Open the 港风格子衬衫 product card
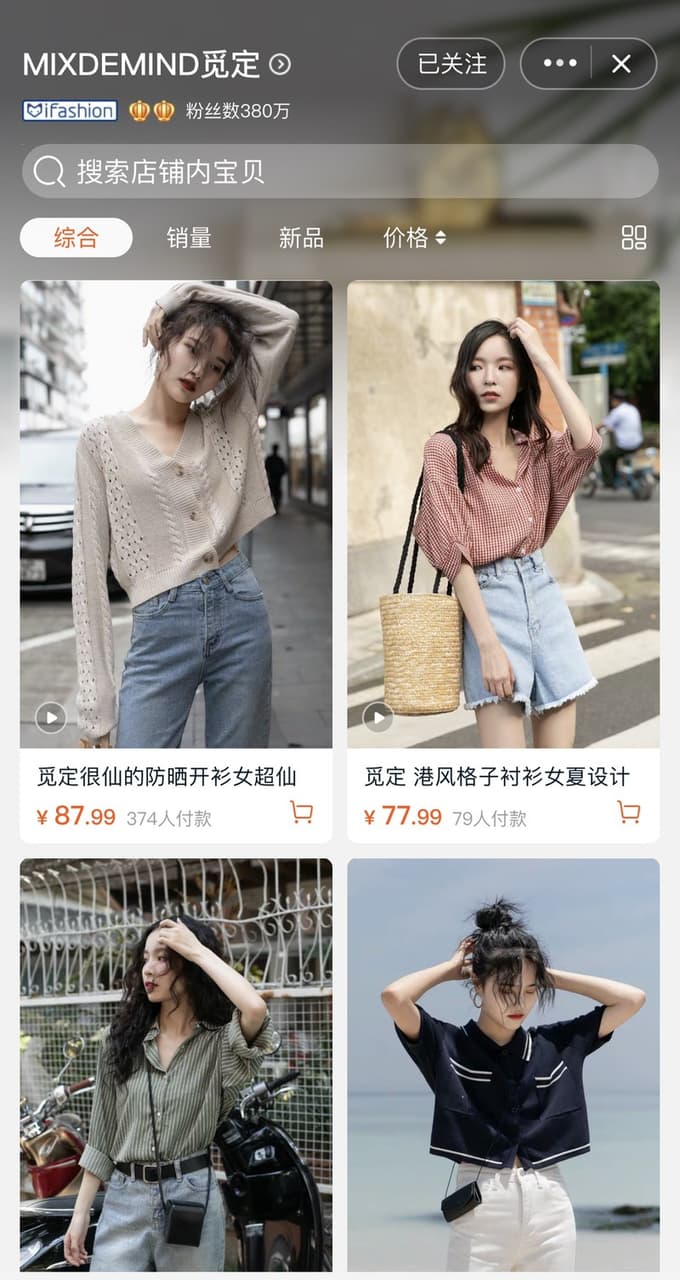Image resolution: width=680 pixels, height=1280 pixels. pos(503,561)
